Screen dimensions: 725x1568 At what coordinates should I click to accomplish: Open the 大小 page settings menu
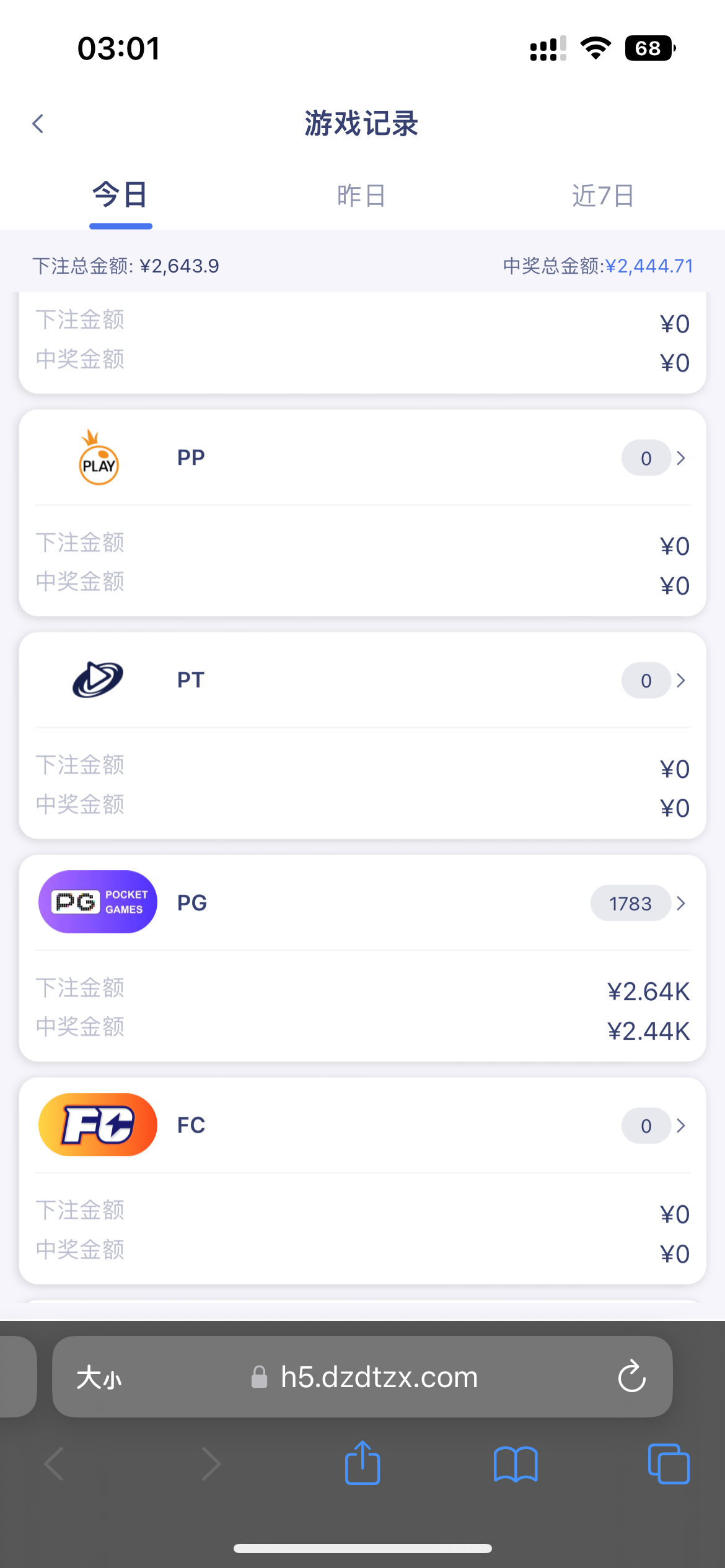tap(99, 1377)
